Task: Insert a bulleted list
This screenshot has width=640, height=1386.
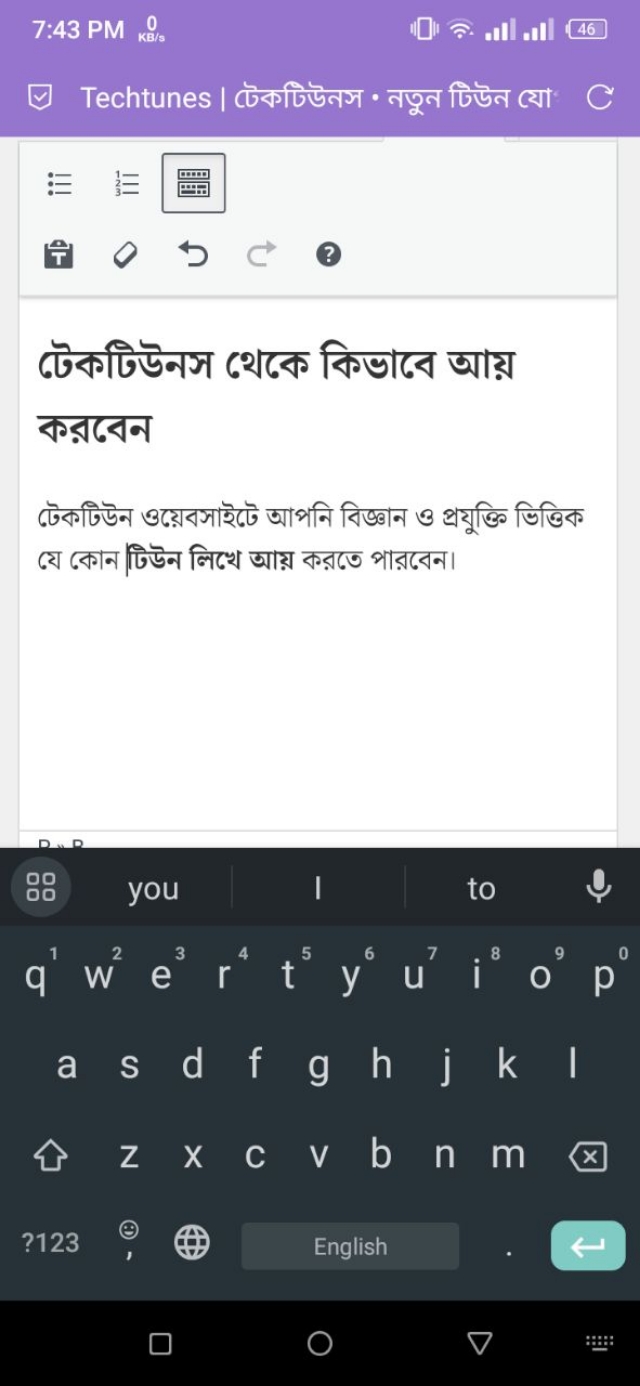Action: (x=60, y=183)
